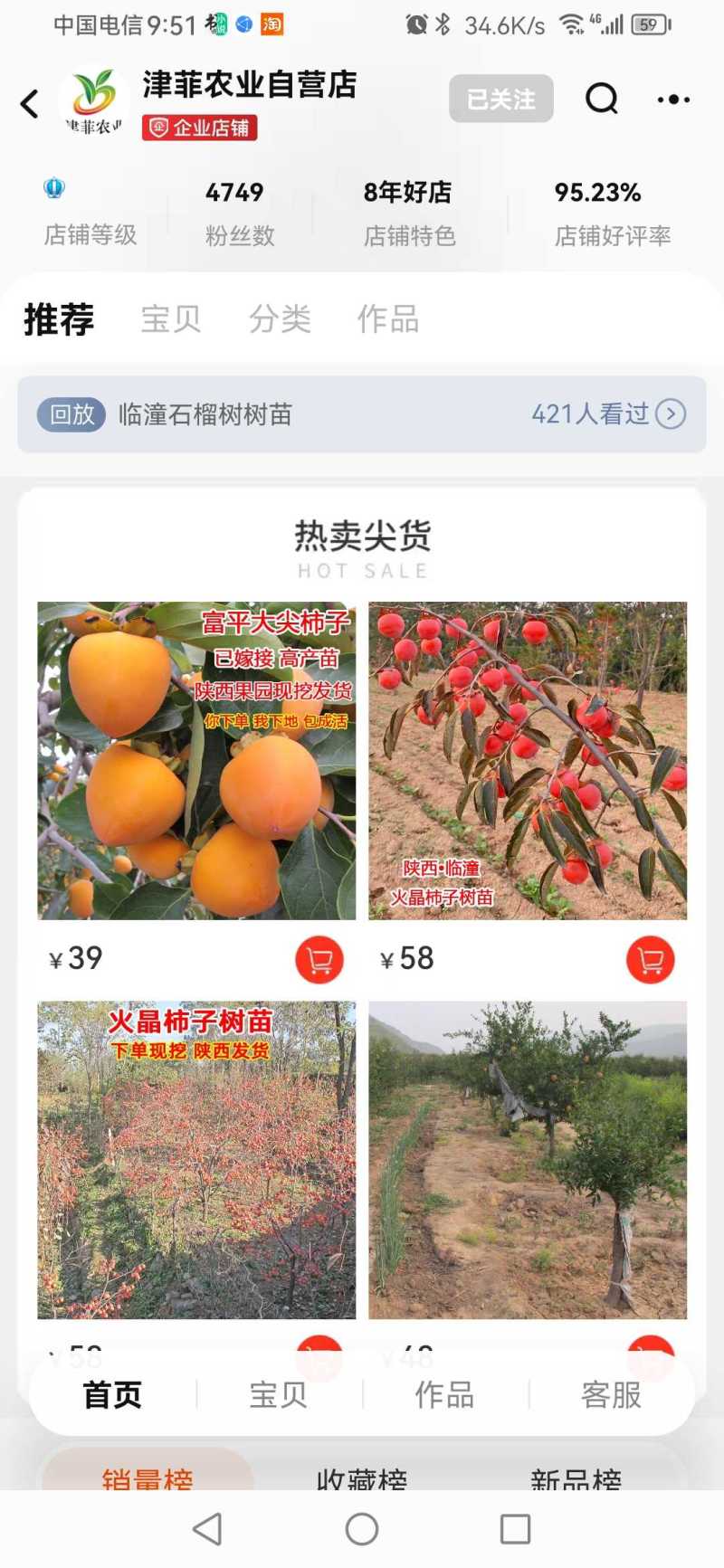Go back using the top-left arrow
This screenshot has height=1568, width=724.
[30, 103]
